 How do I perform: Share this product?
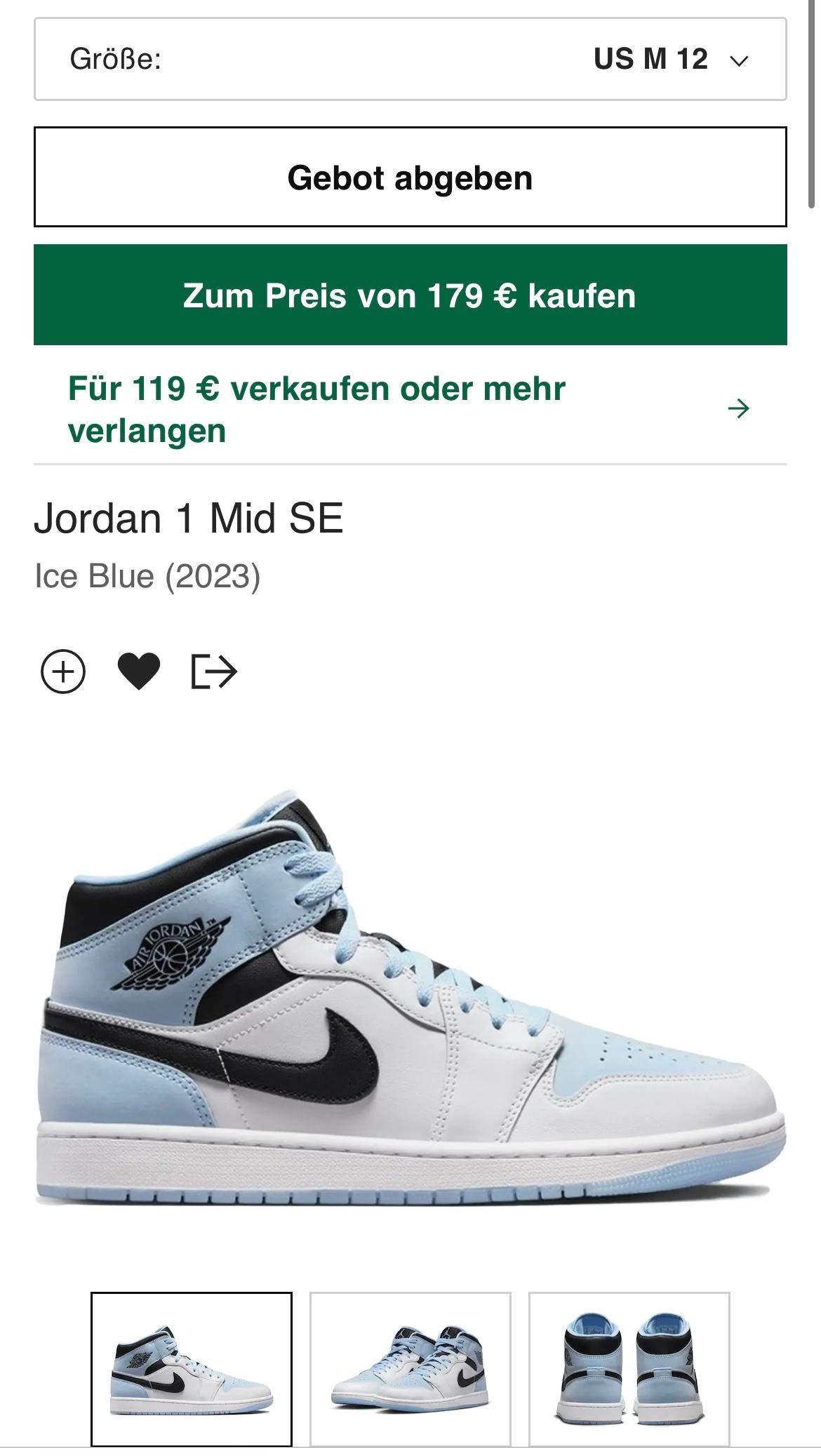[x=214, y=672]
